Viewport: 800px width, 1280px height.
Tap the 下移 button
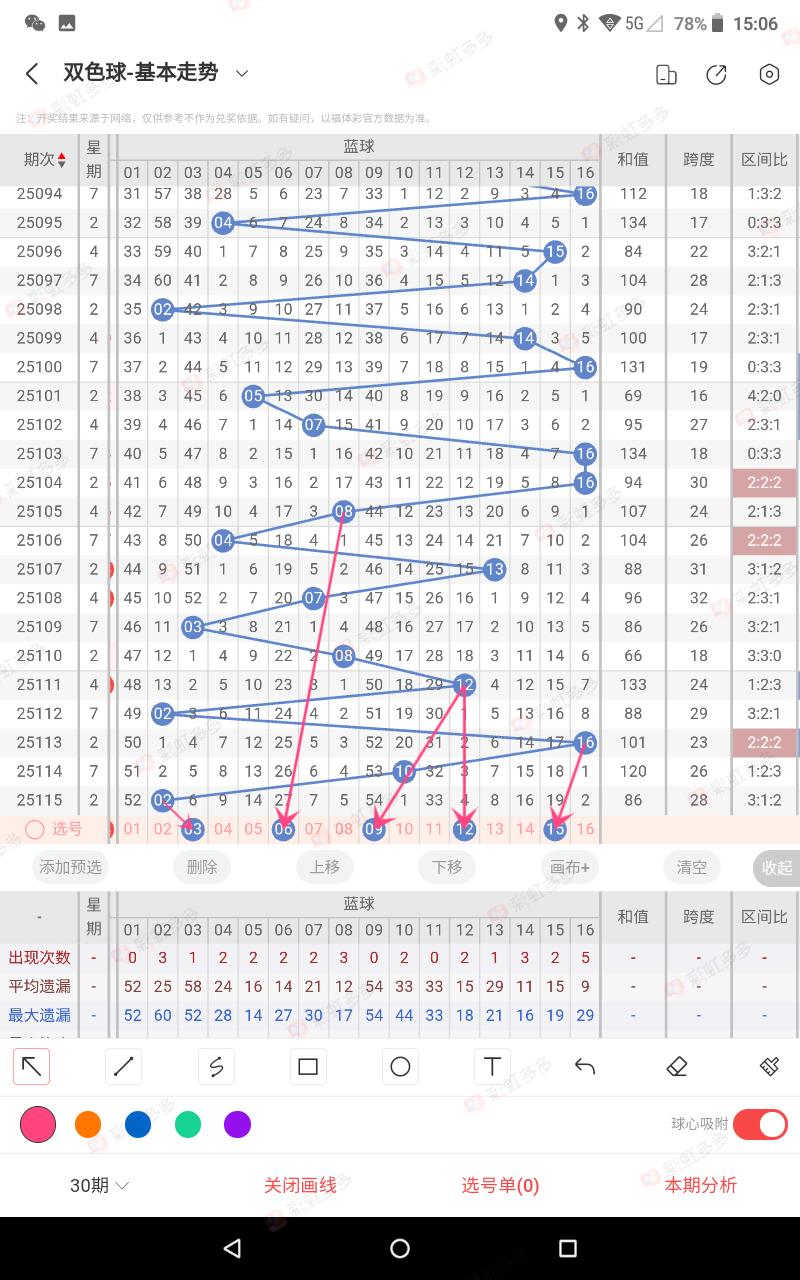pos(447,867)
